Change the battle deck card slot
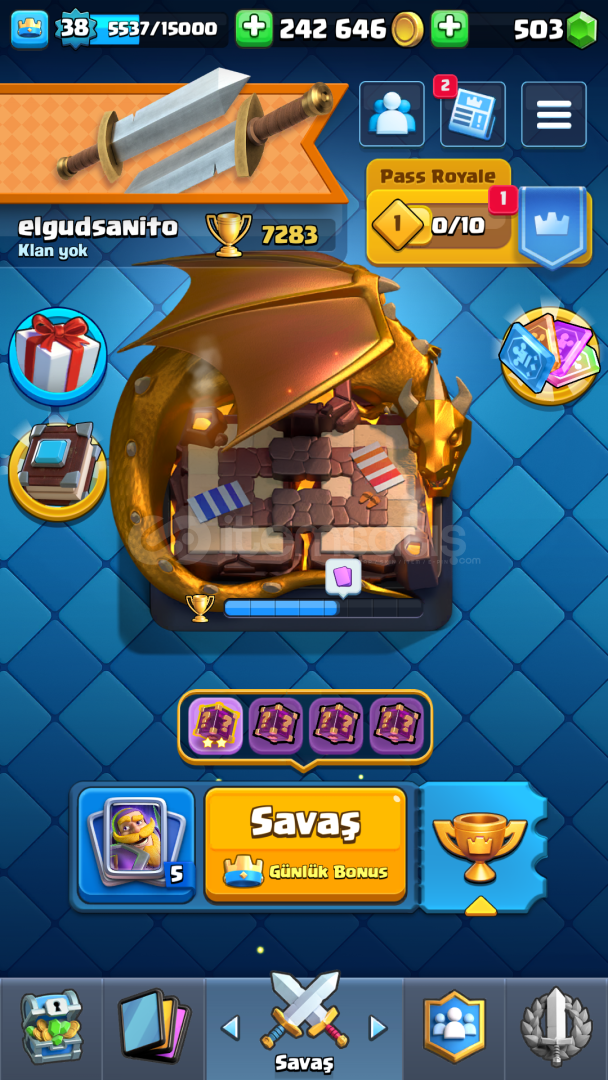Viewport: 608px width, 1080px height. click(x=136, y=845)
